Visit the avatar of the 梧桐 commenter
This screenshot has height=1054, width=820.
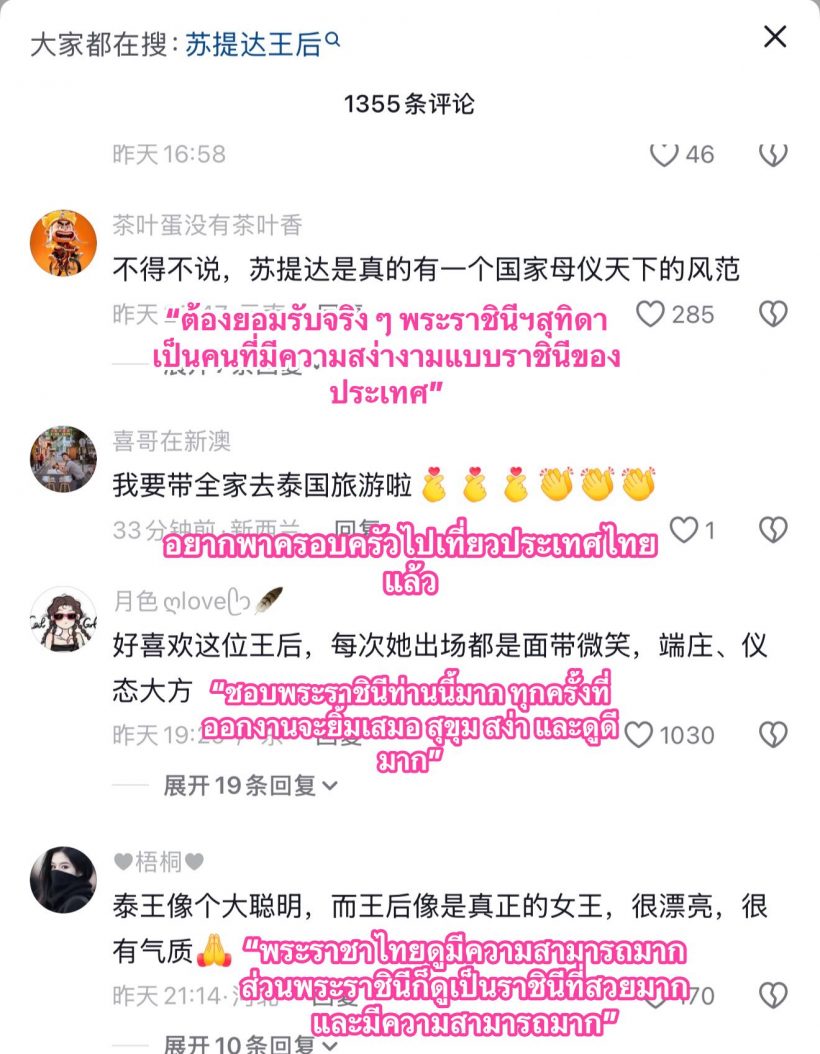point(63,879)
